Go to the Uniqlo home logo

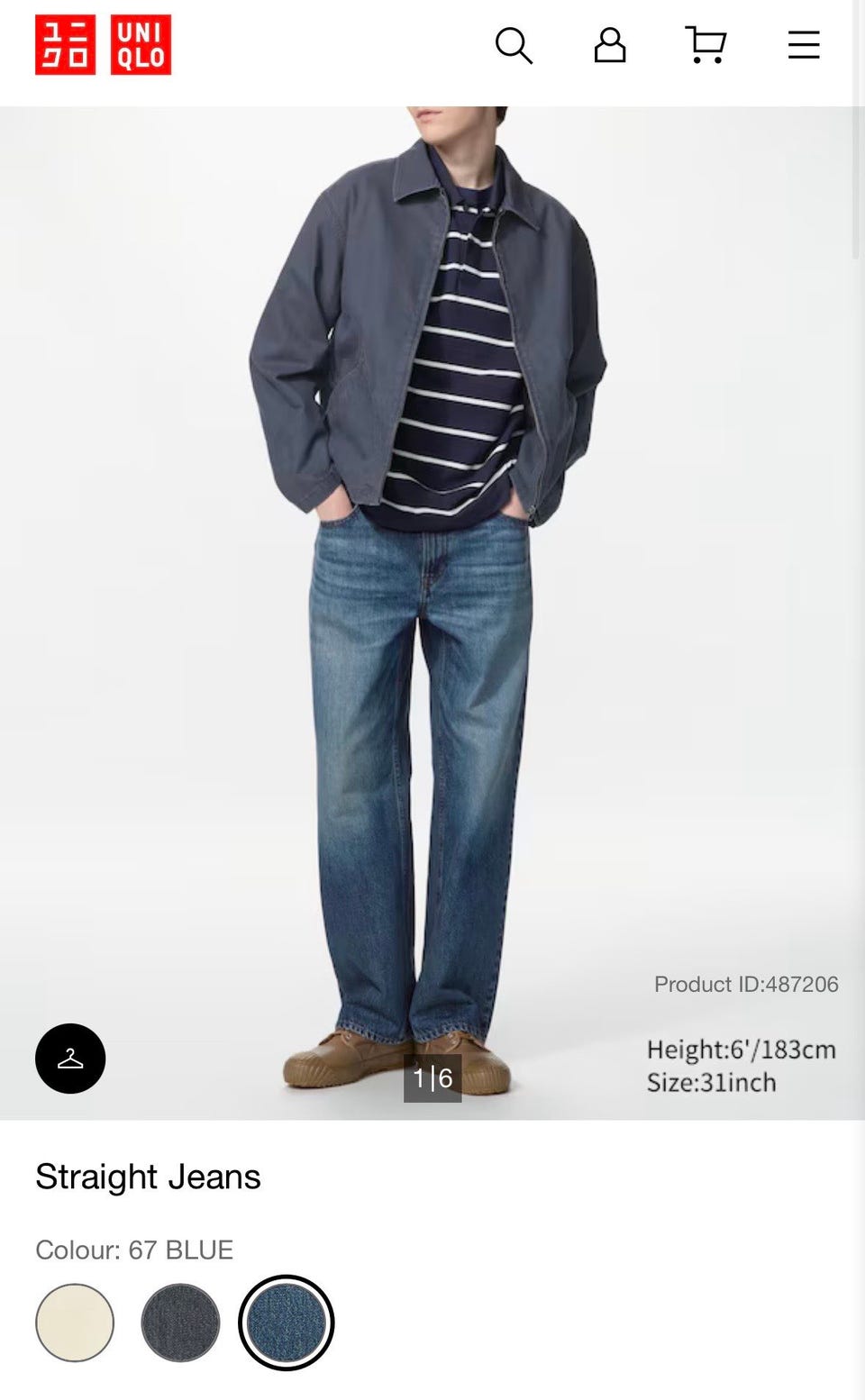coord(103,45)
